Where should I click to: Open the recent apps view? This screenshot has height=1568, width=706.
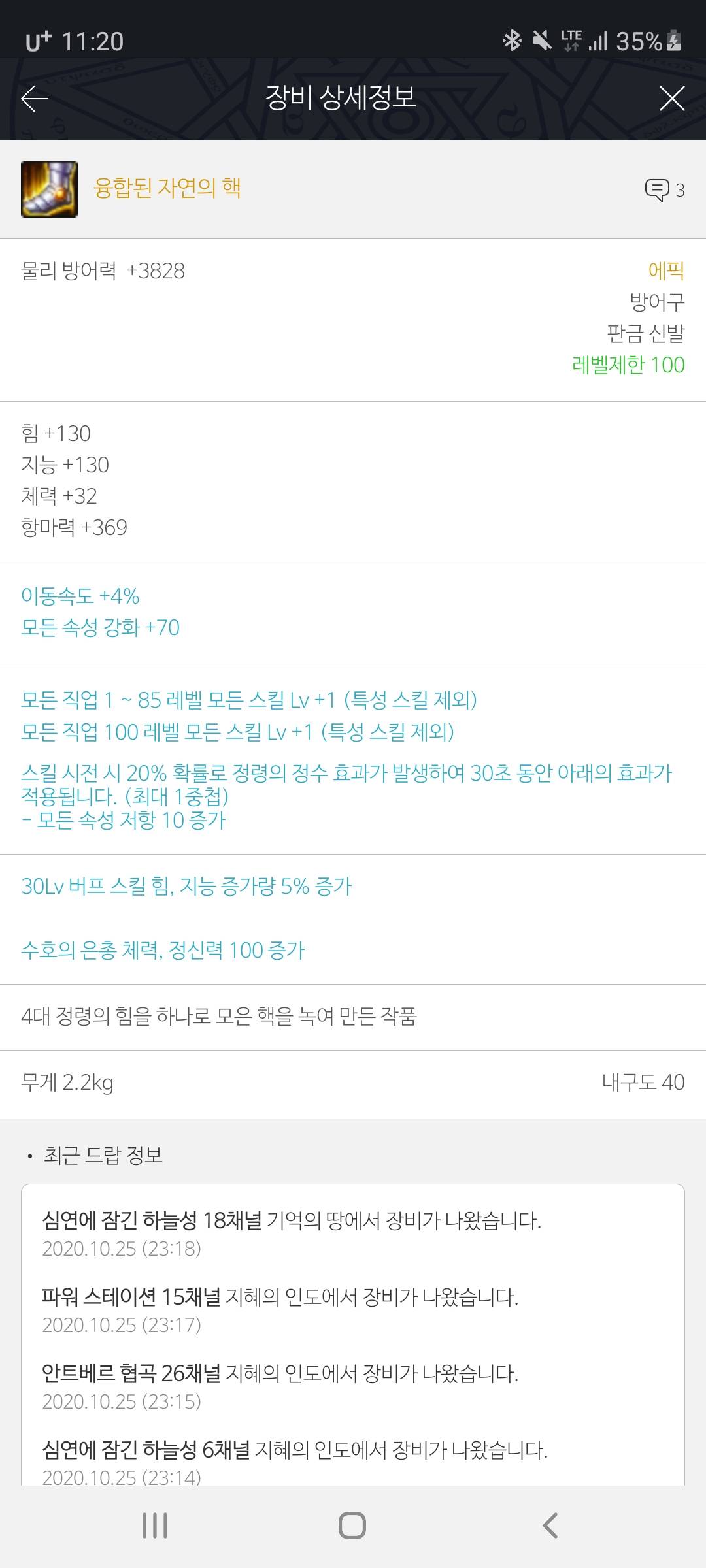click(x=155, y=1526)
